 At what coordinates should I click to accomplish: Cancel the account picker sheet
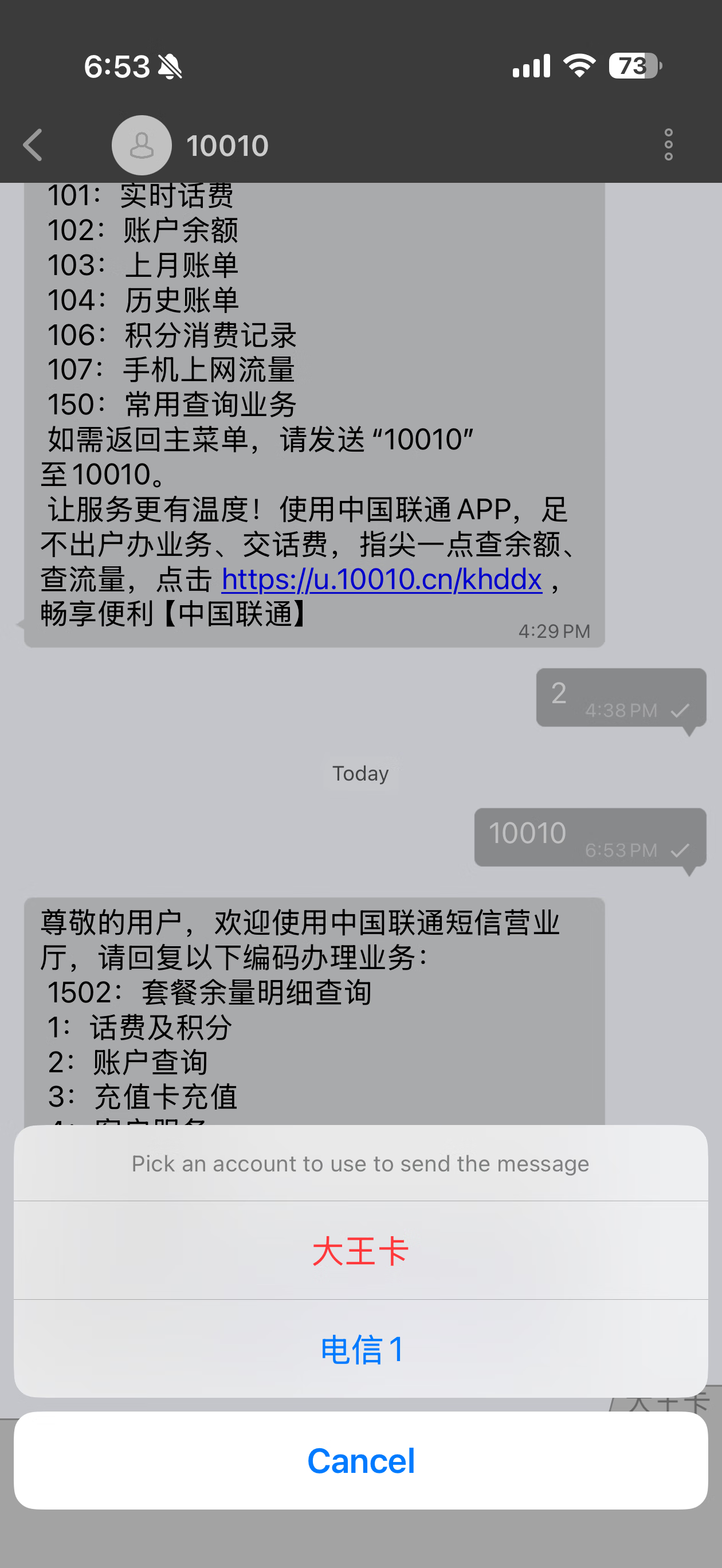tap(360, 1460)
